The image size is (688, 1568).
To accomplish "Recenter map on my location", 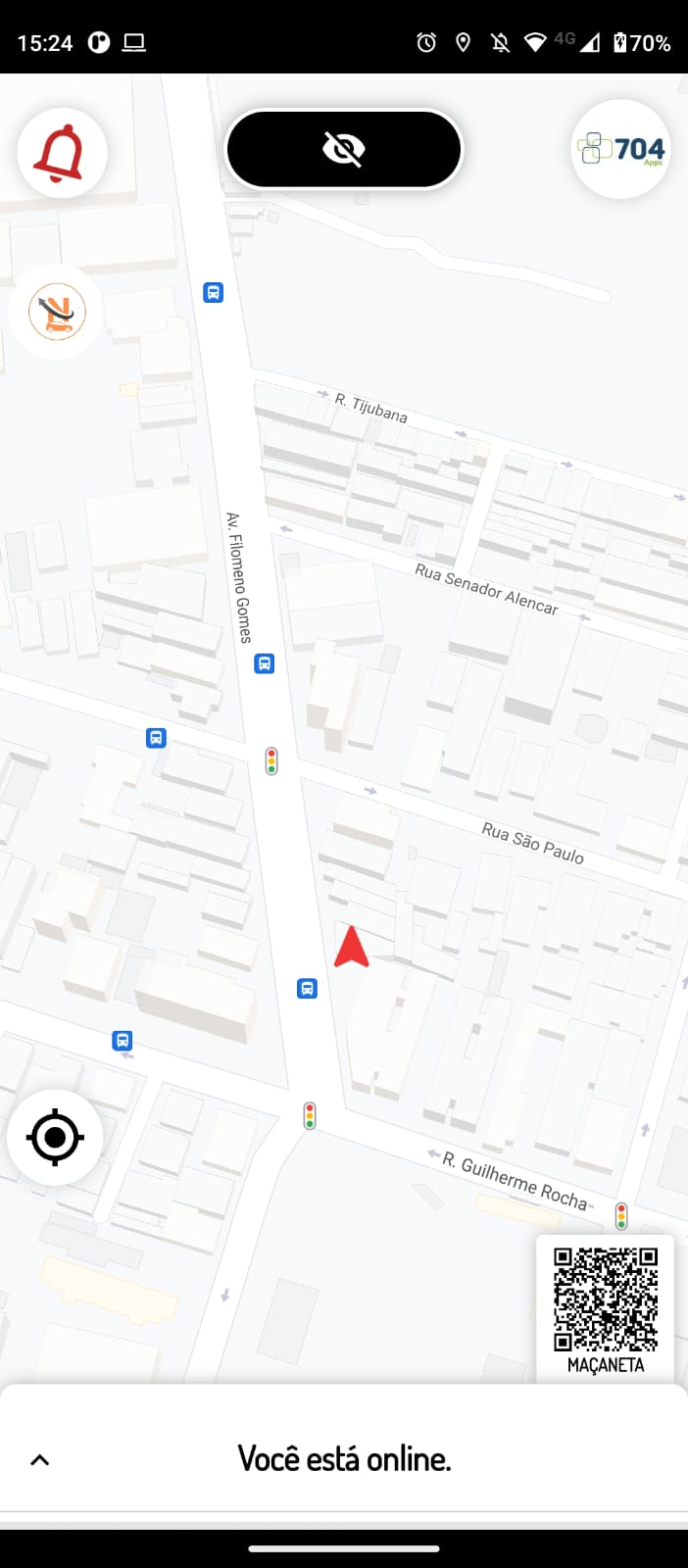I will (55, 1138).
